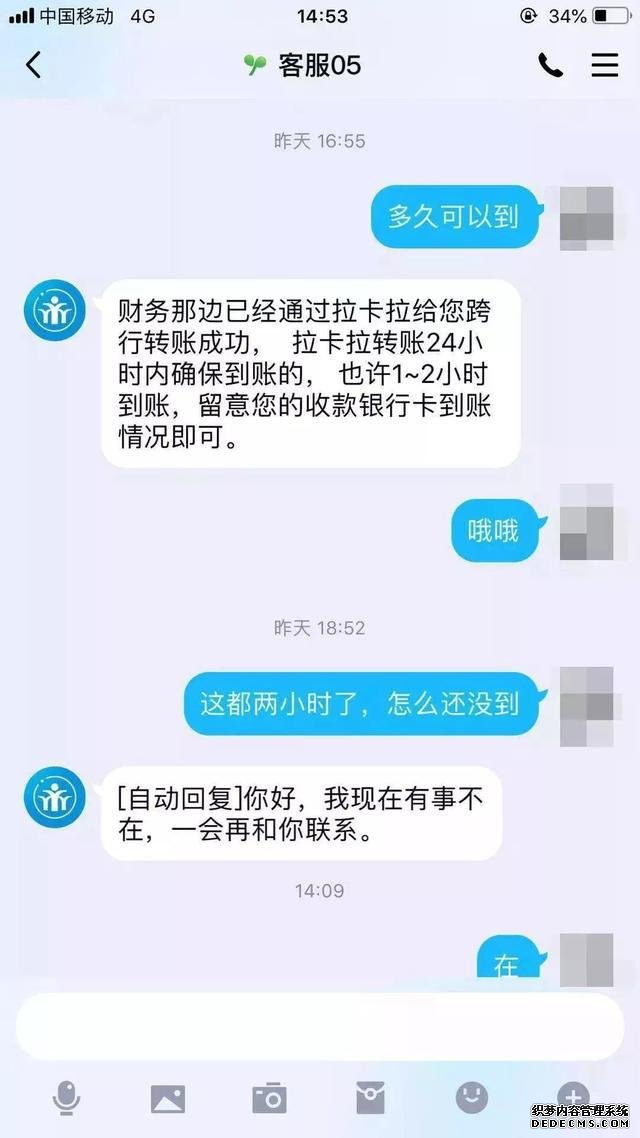Viewport: 640px width, 1138px height.
Task: Open more attachment options with plus
Action: [573, 1096]
